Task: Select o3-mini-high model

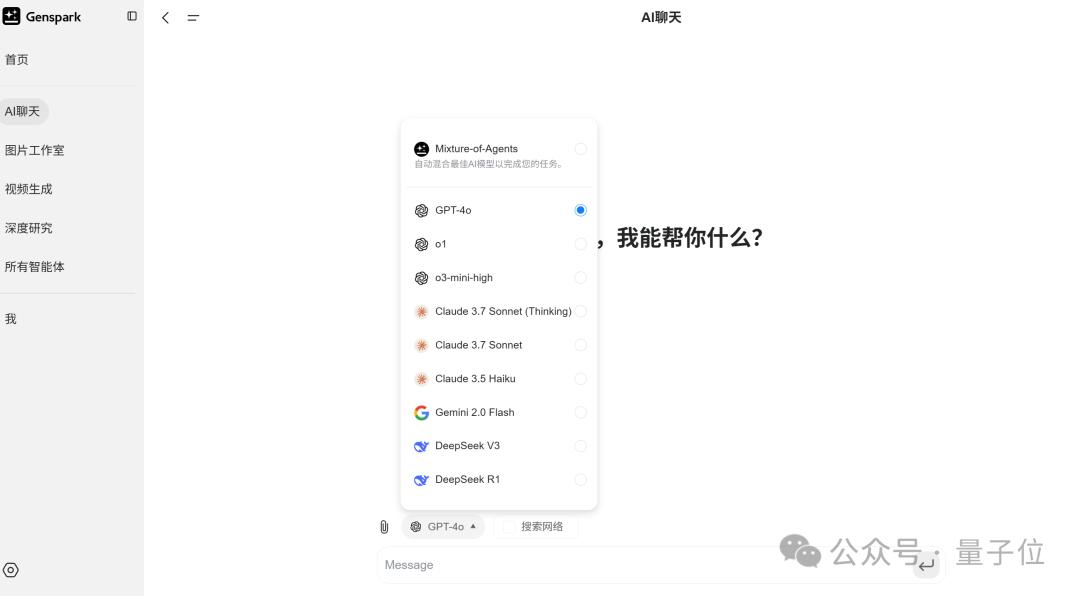Action: coord(498,278)
